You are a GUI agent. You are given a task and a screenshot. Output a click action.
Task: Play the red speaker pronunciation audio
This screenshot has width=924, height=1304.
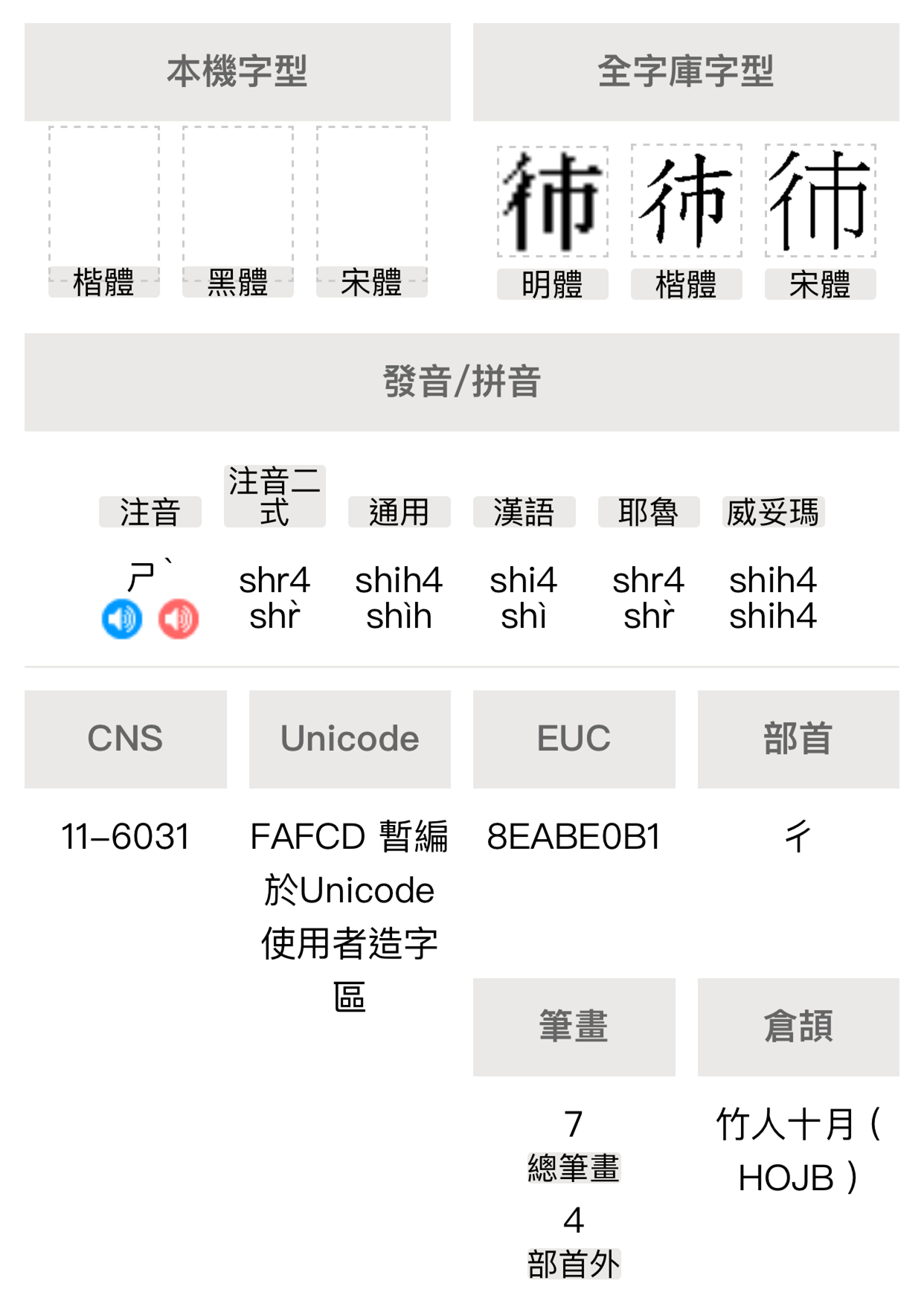point(179,618)
